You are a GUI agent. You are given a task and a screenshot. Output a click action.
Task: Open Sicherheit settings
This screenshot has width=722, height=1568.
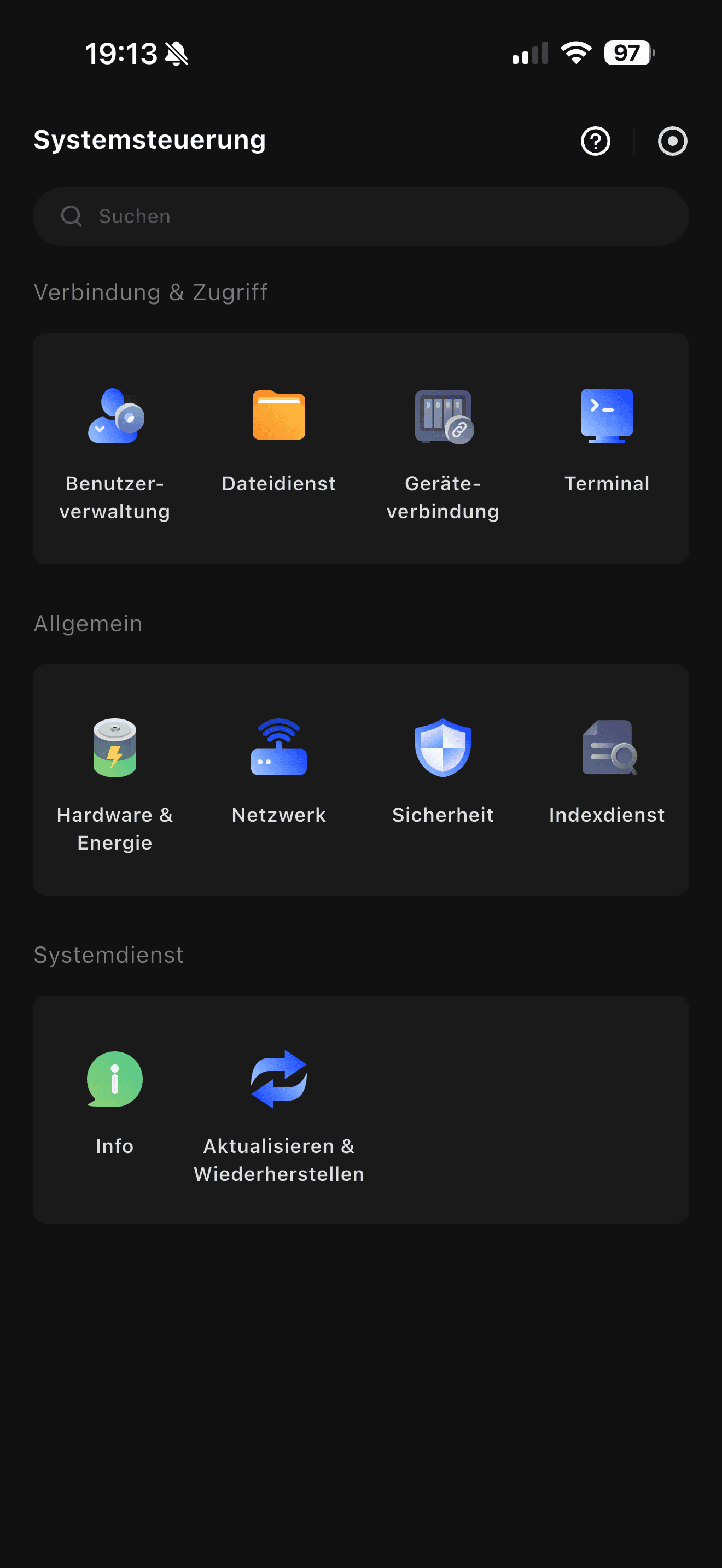[442, 770]
